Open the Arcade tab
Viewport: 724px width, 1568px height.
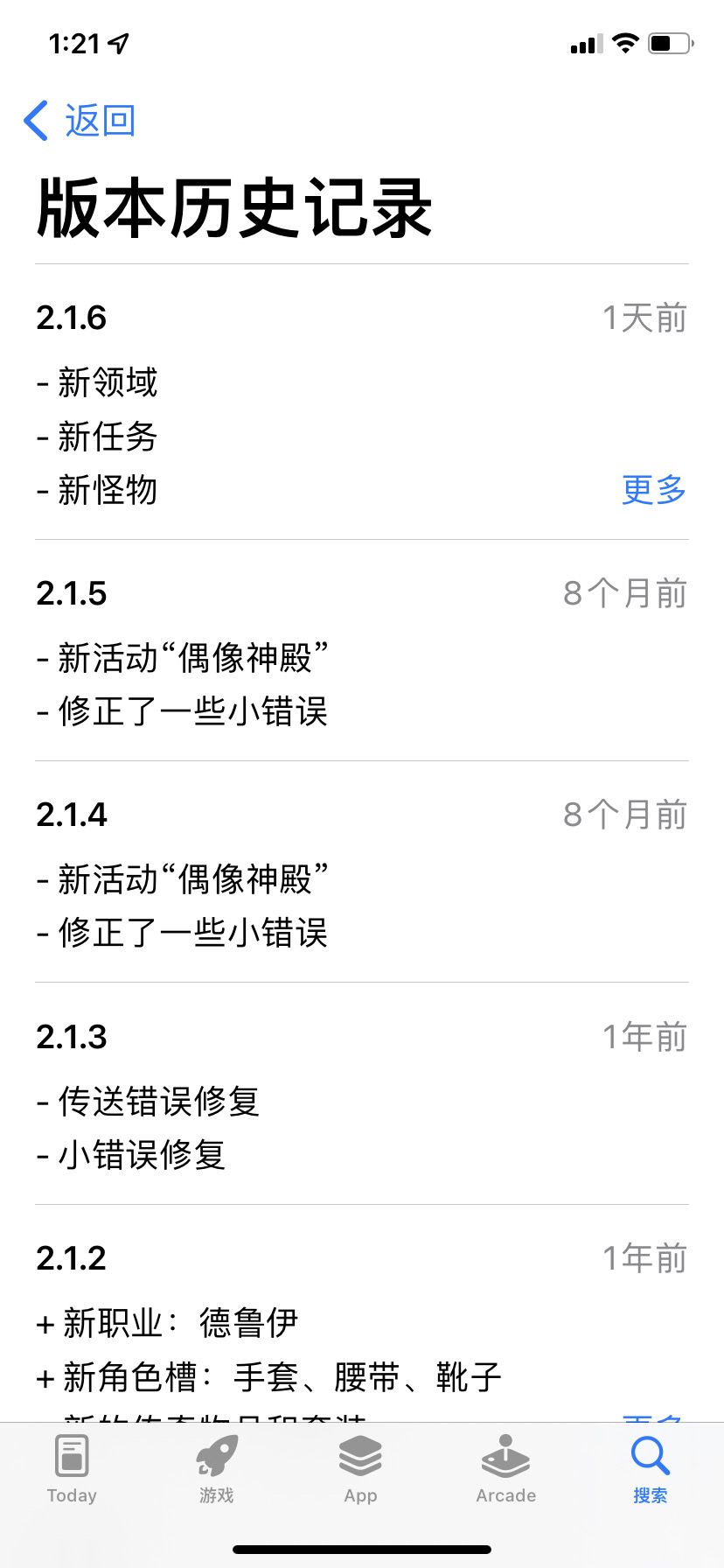tap(505, 1470)
